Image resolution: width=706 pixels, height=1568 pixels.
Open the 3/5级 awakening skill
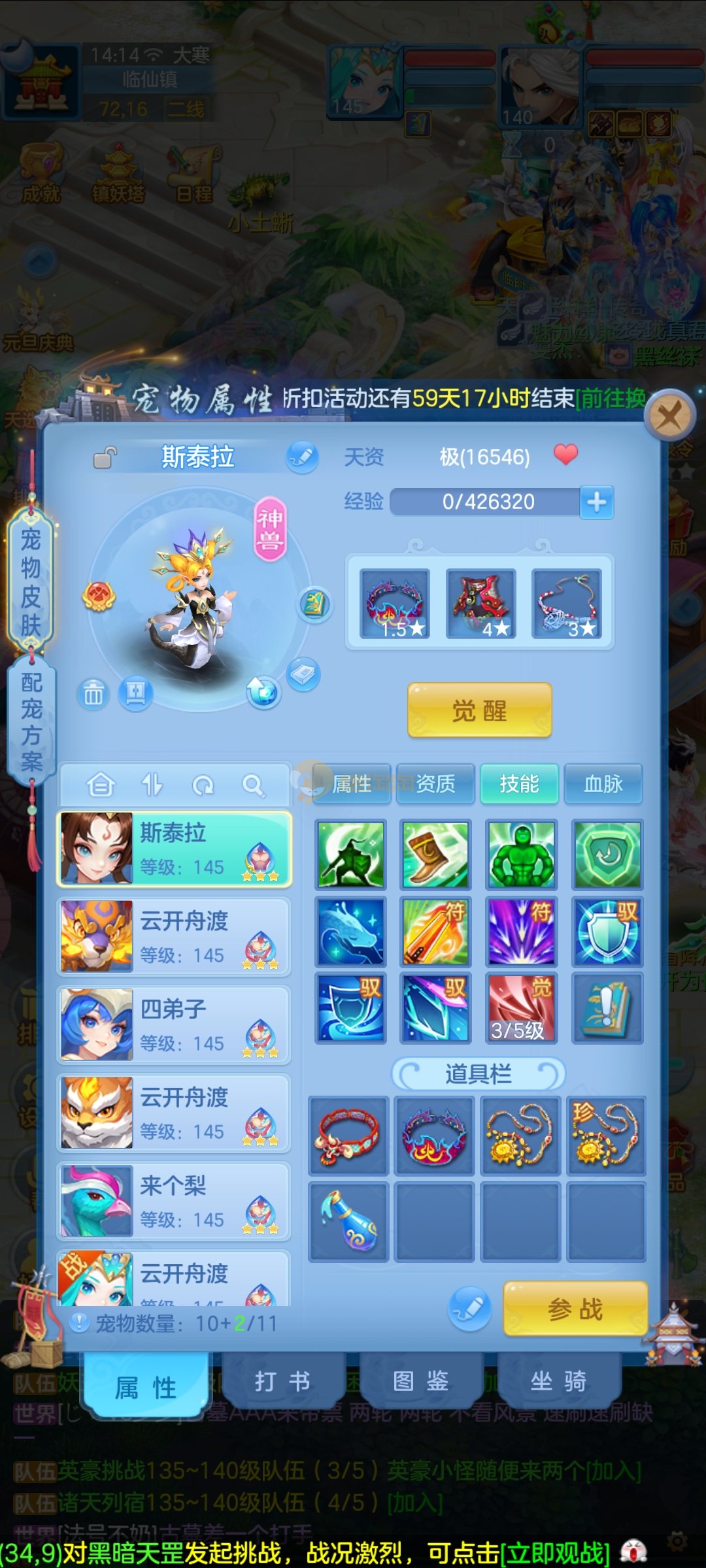[521, 1007]
